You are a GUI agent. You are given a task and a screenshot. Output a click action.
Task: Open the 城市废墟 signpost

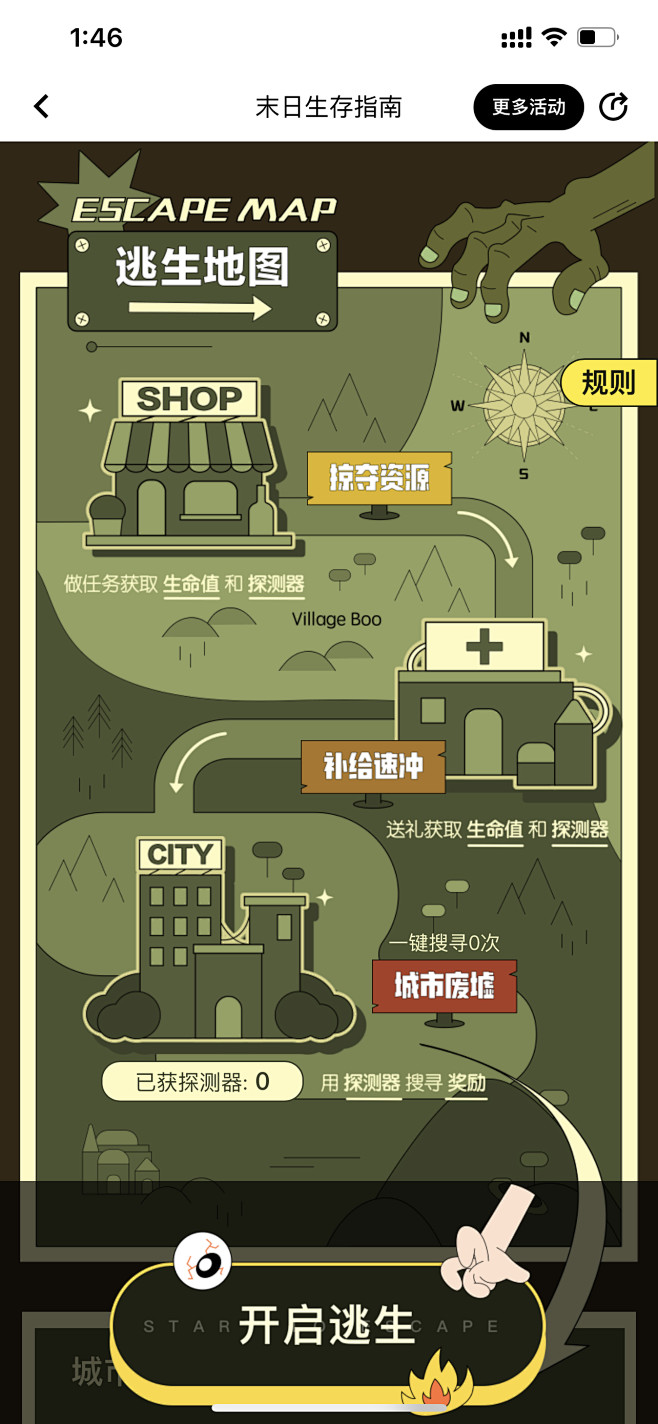pos(444,987)
